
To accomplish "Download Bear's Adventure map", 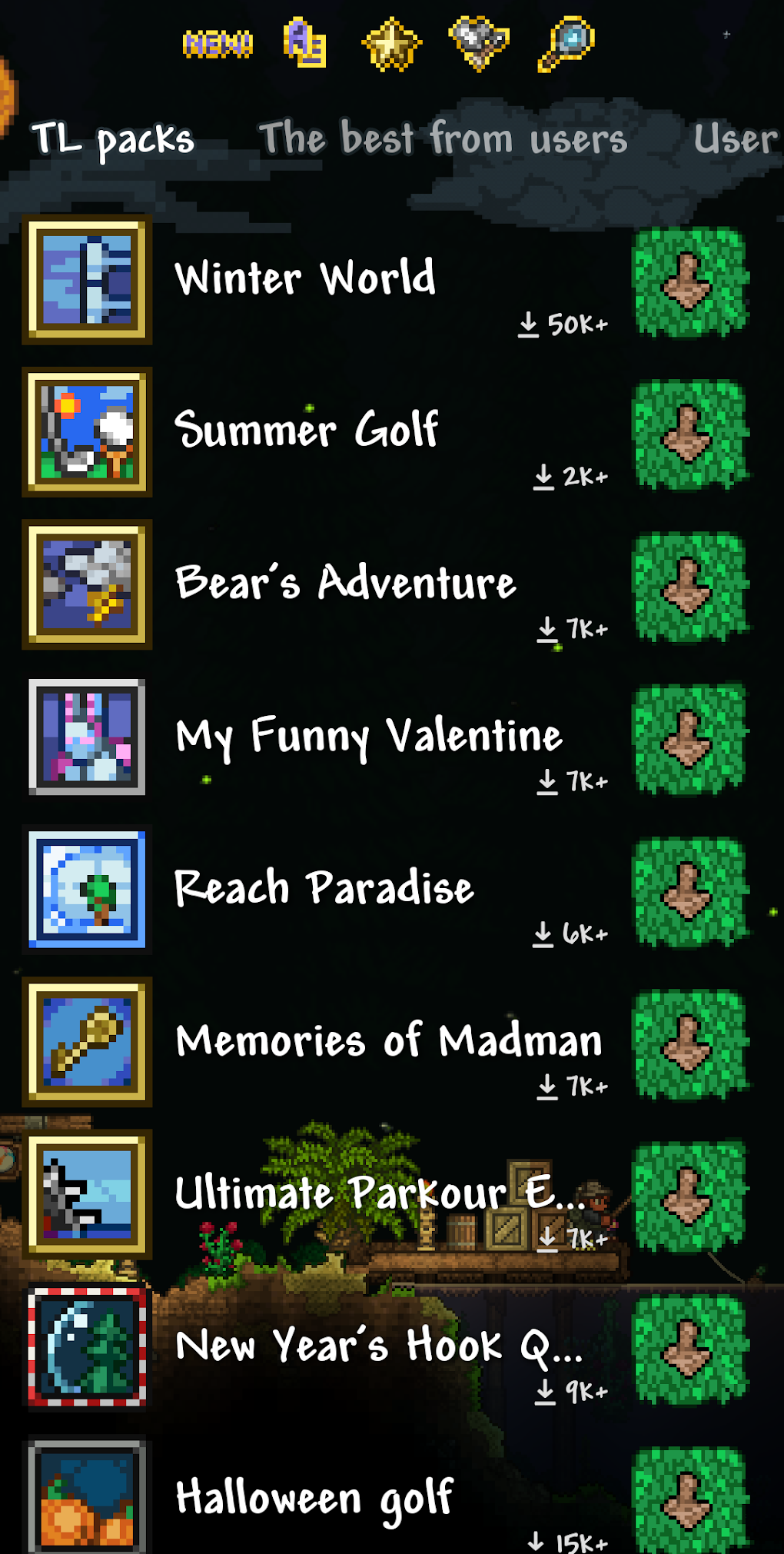I will tap(689, 587).
